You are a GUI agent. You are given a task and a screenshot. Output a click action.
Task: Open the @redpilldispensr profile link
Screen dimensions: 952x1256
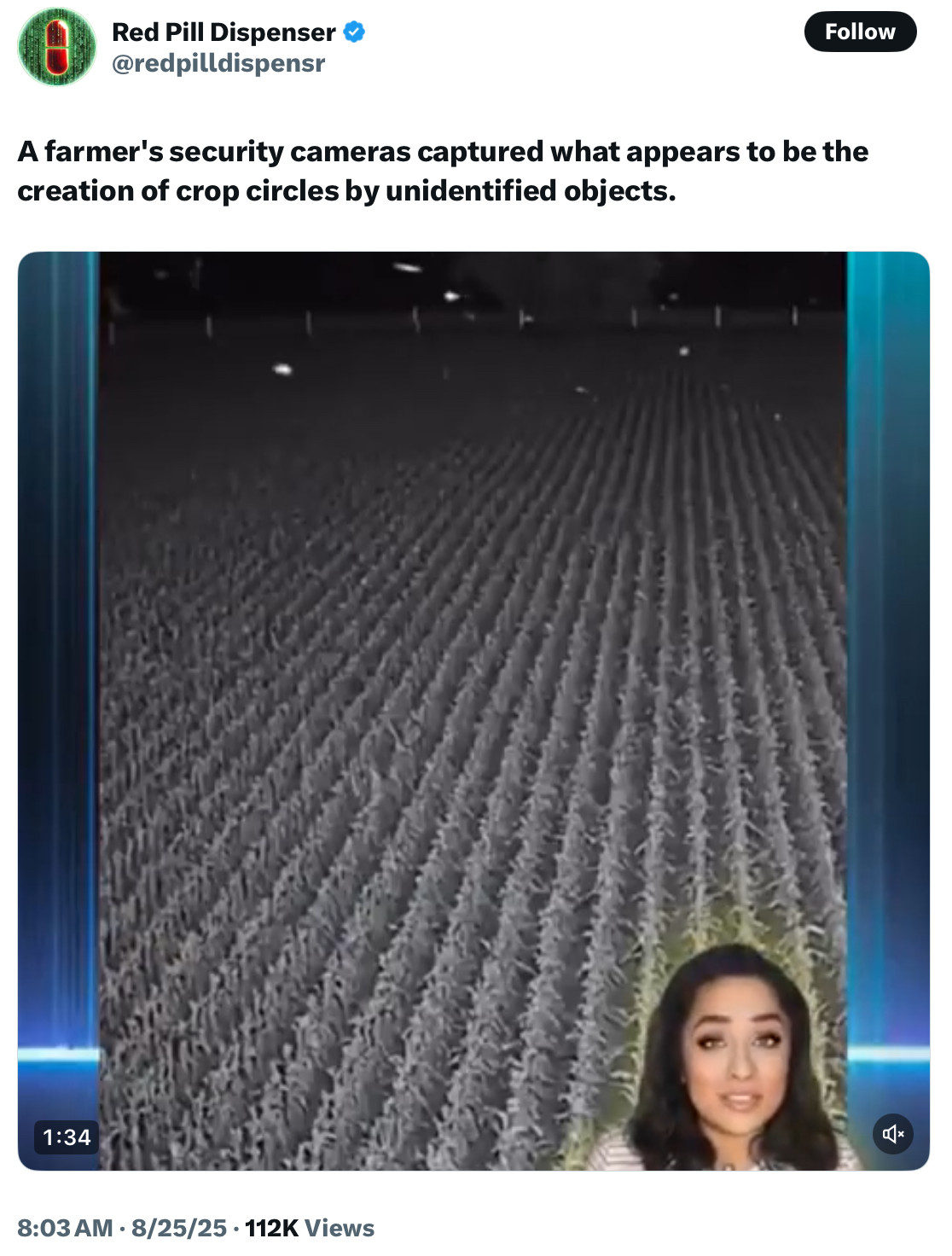[x=218, y=64]
